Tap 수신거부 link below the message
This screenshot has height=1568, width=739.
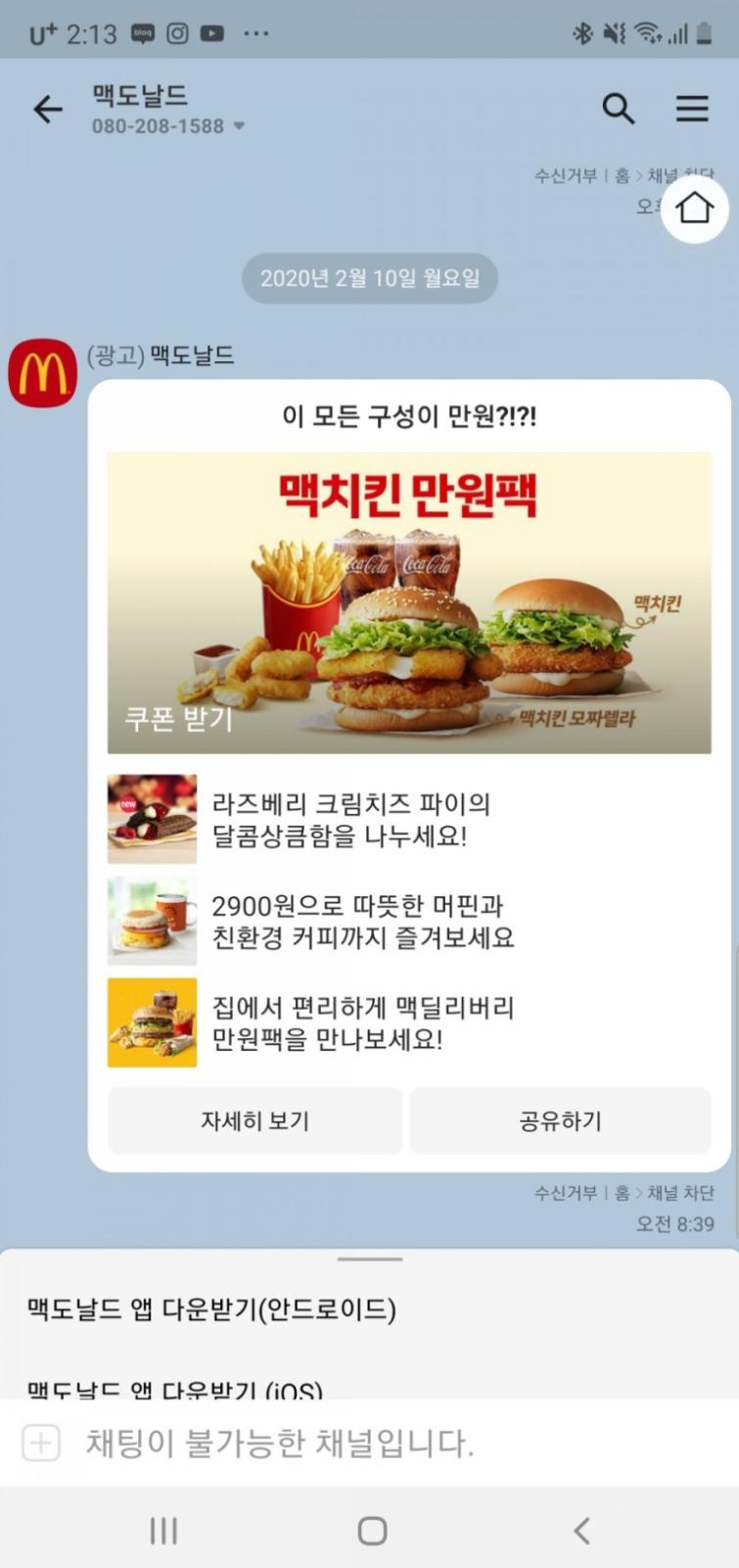(565, 1193)
